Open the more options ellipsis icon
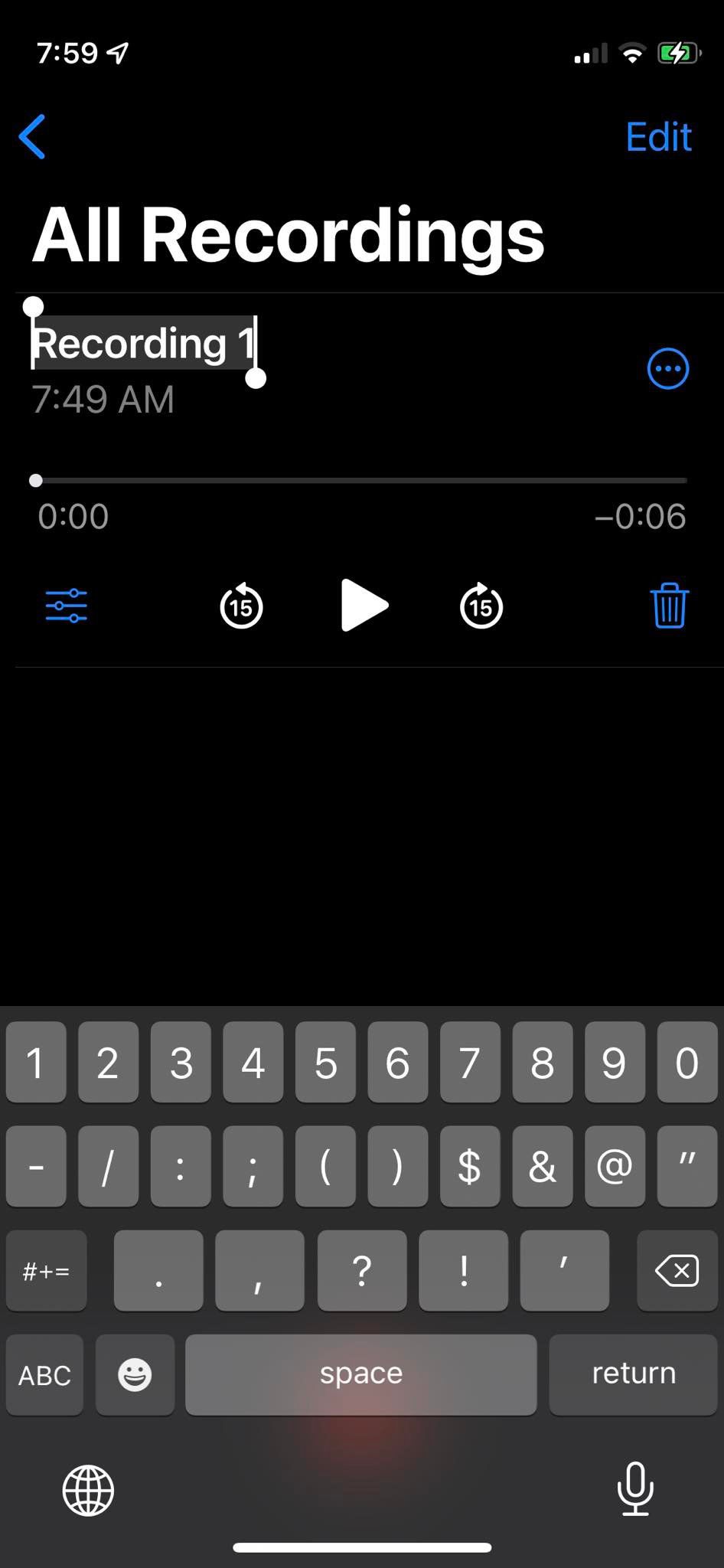Image resolution: width=724 pixels, height=1568 pixels. (667, 367)
